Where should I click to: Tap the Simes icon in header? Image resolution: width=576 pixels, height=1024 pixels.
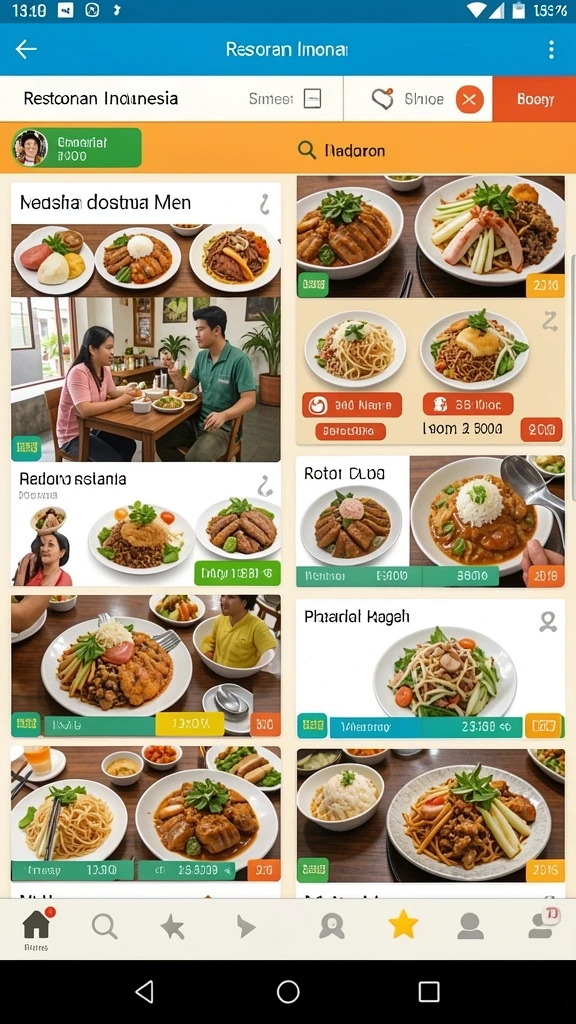click(x=312, y=99)
